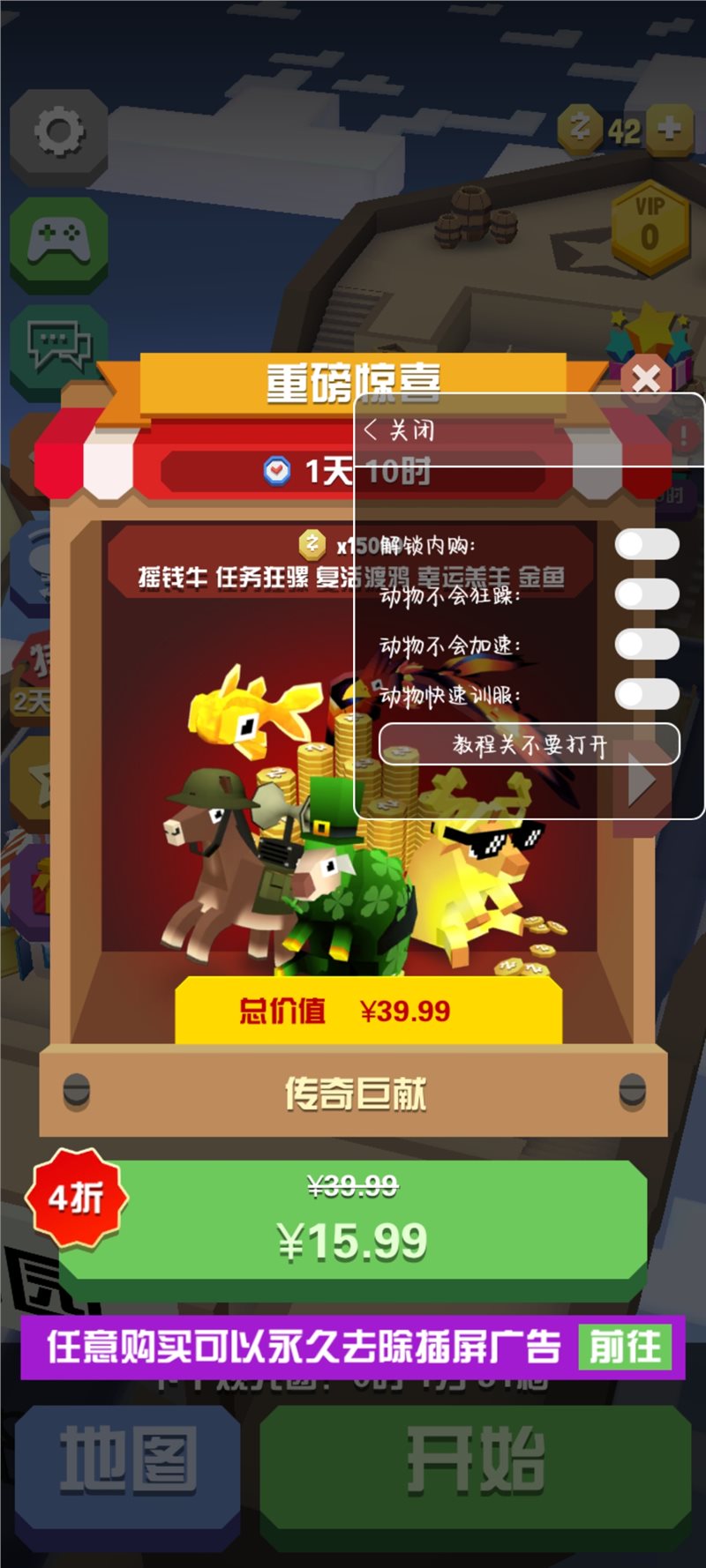Add coins with the plus button
The width and height of the screenshot is (706, 1568).
point(670,131)
